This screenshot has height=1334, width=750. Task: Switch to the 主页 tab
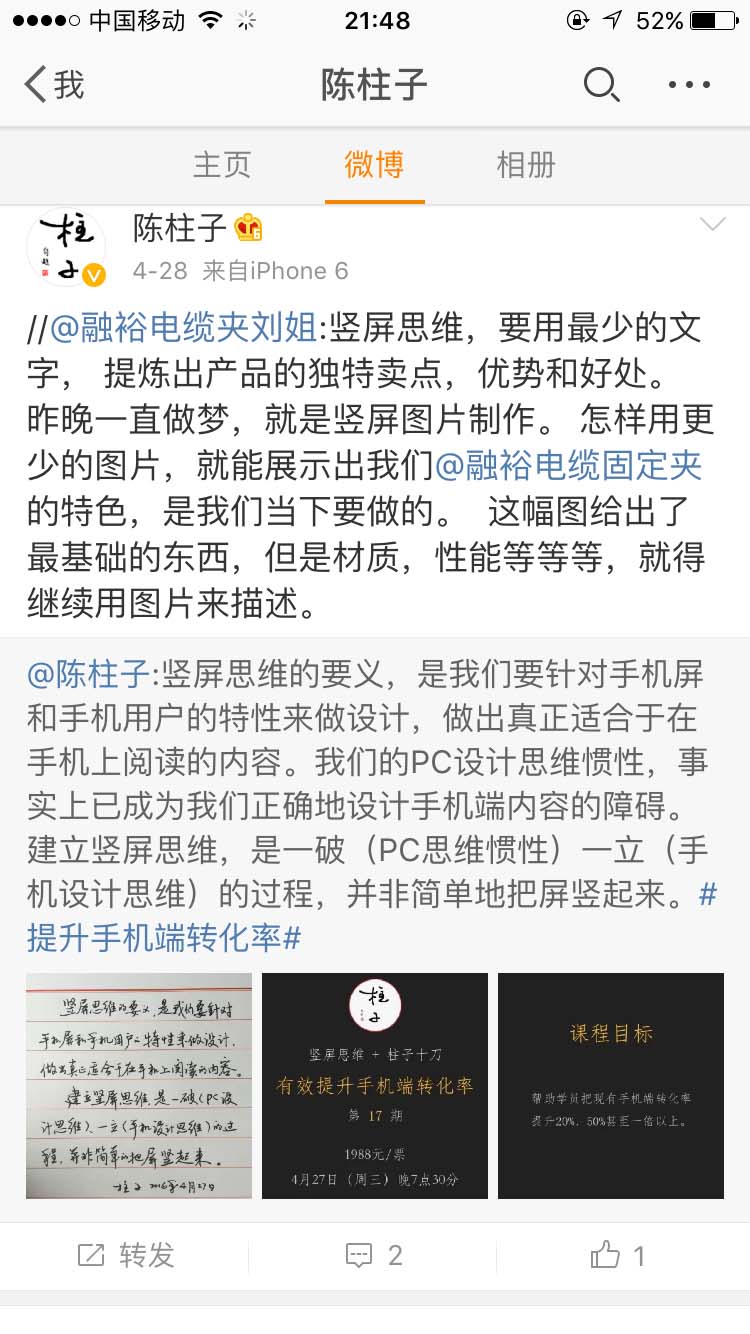click(x=221, y=166)
